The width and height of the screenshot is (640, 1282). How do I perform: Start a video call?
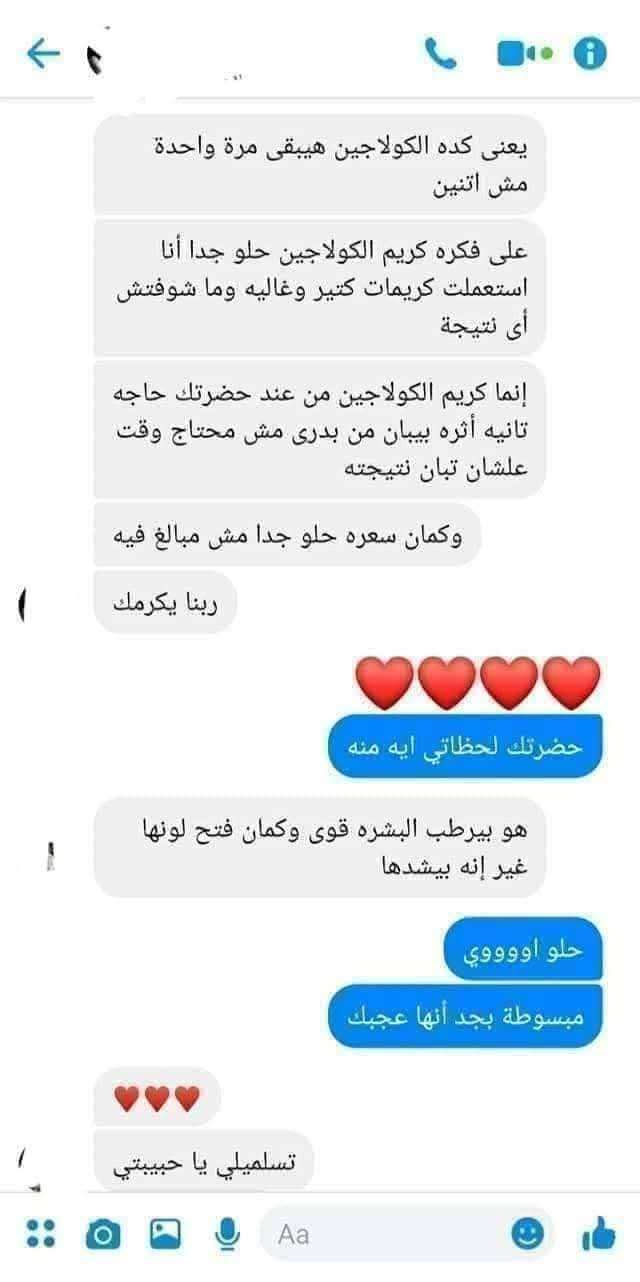(524, 54)
